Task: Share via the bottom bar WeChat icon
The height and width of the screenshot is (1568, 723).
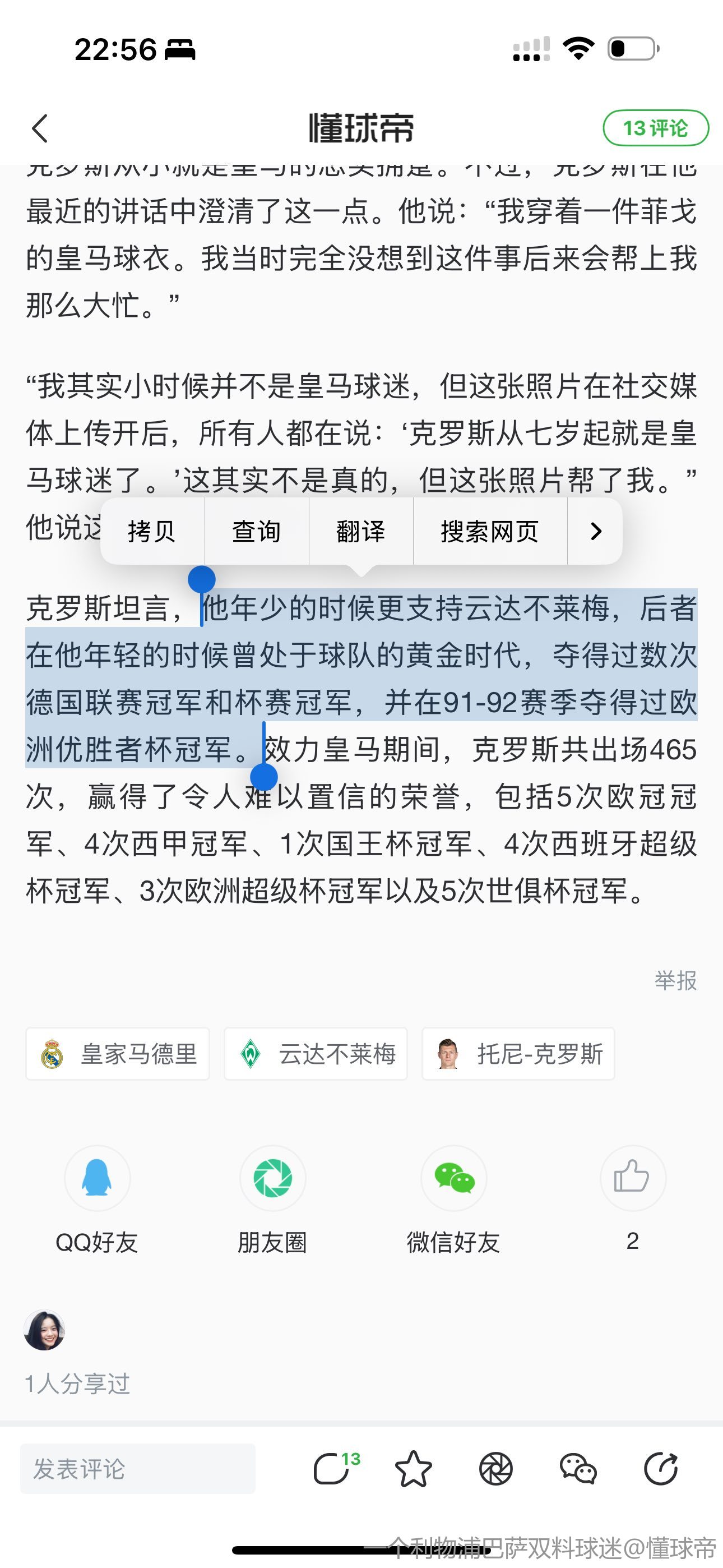Action: click(577, 1469)
